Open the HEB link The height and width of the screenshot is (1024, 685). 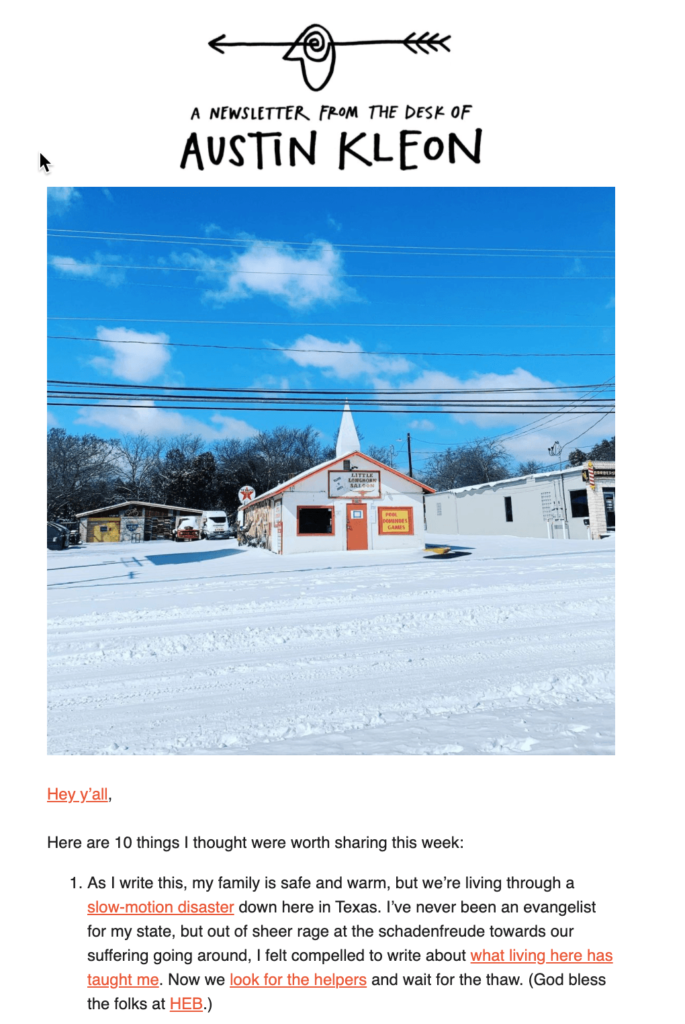point(185,1004)
